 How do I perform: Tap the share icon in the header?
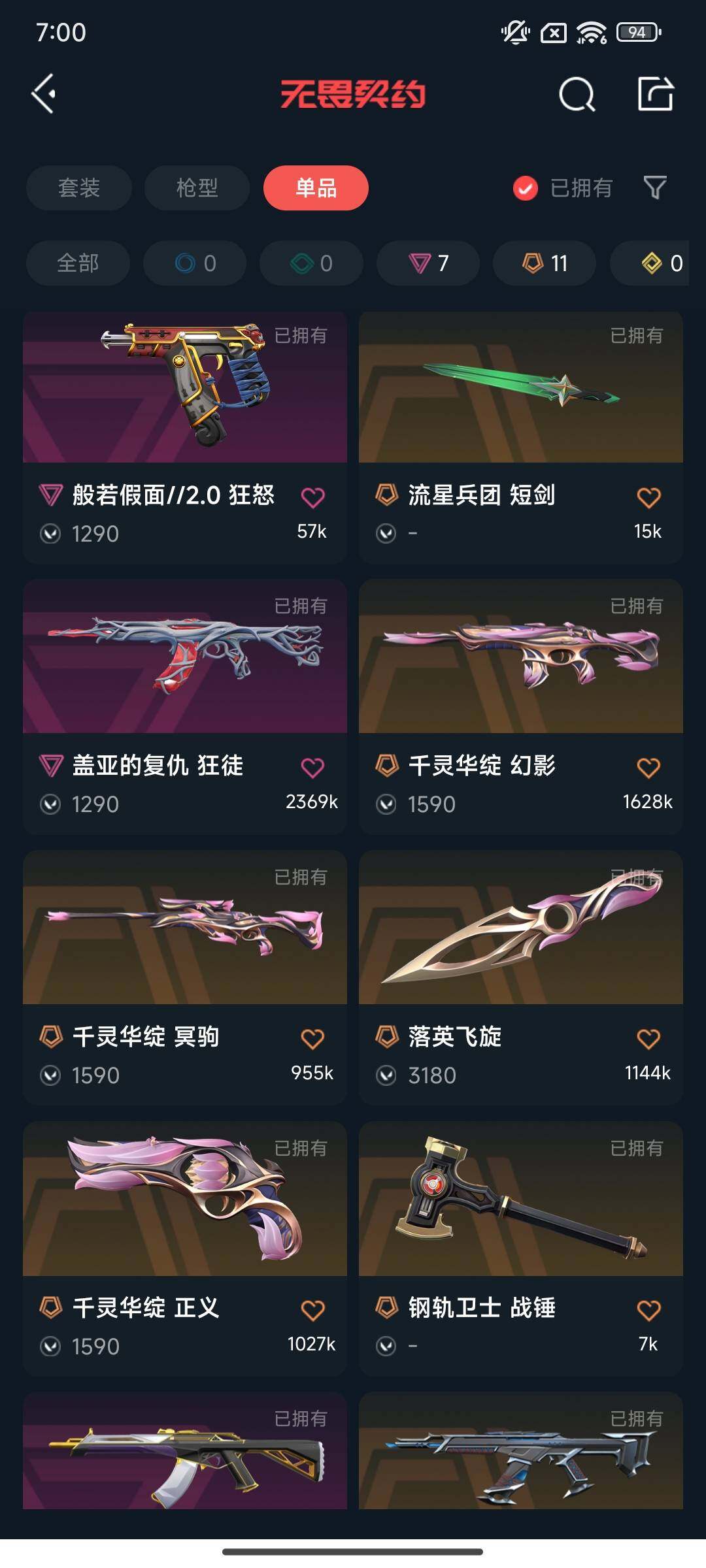(656, 94)
